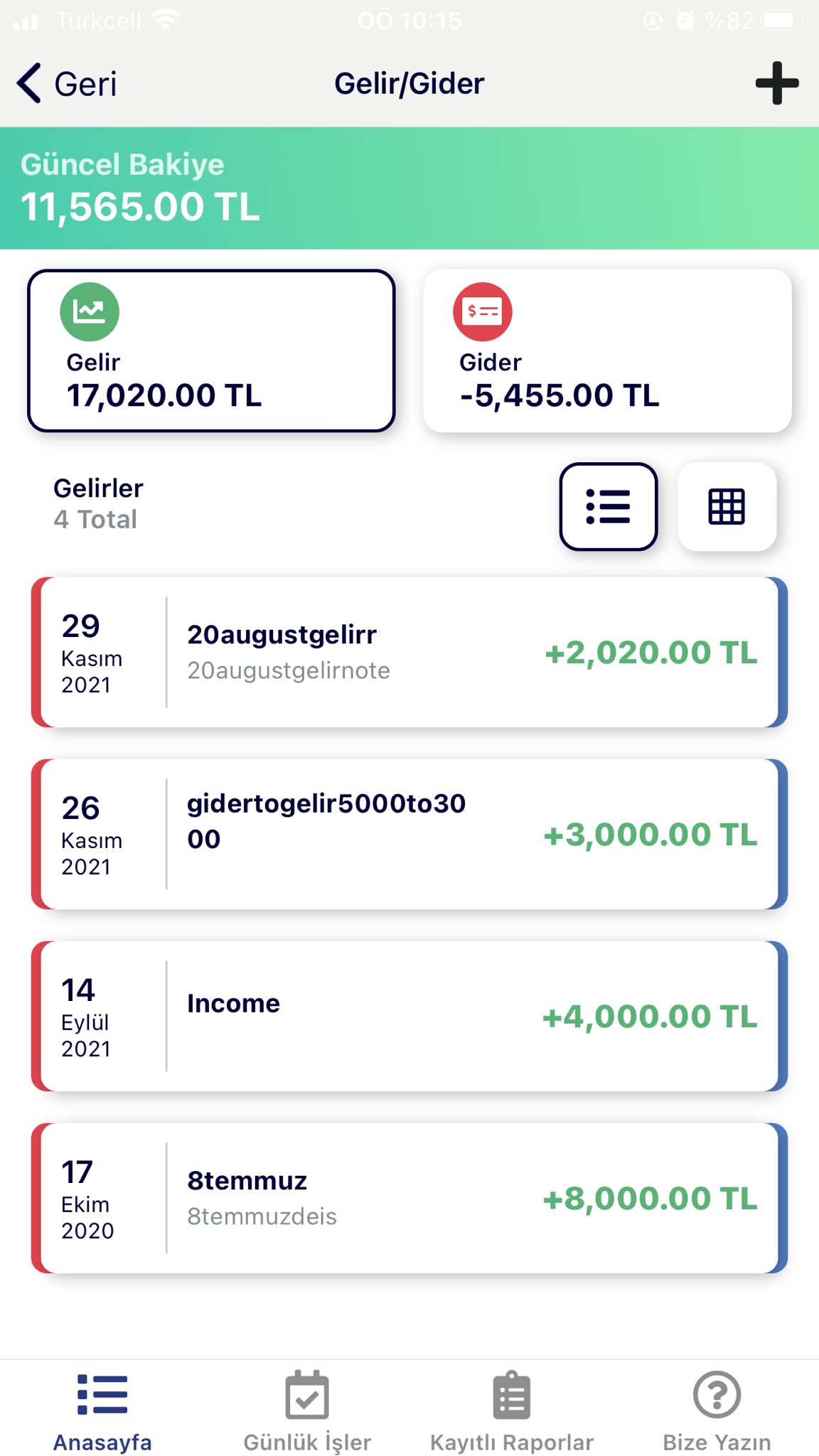Go back with the Geri button
Screen dimensions: 819x1456
(x=67, y=84)
